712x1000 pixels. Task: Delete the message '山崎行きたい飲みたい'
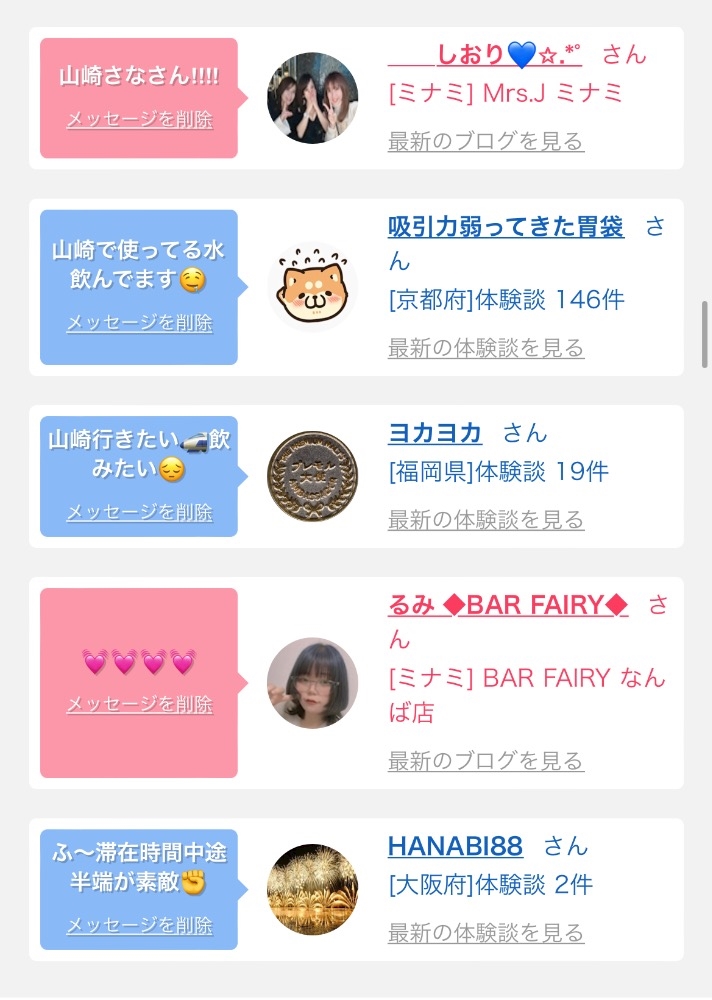pyautogui.click(x=139, y=512)
